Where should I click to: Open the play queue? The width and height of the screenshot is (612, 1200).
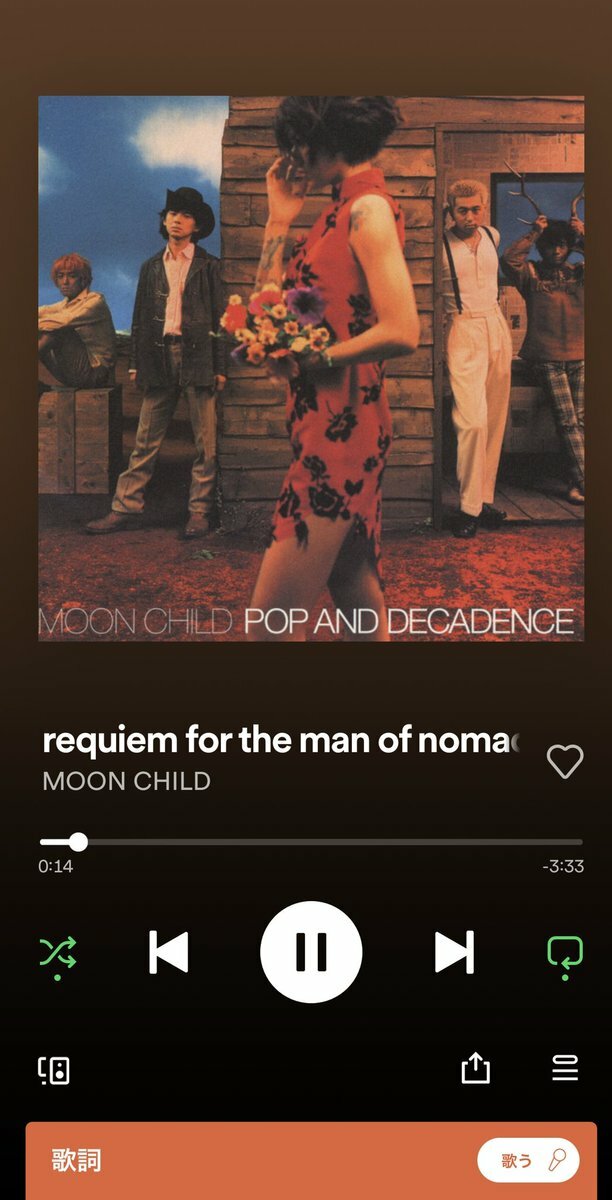[565, 1069]
